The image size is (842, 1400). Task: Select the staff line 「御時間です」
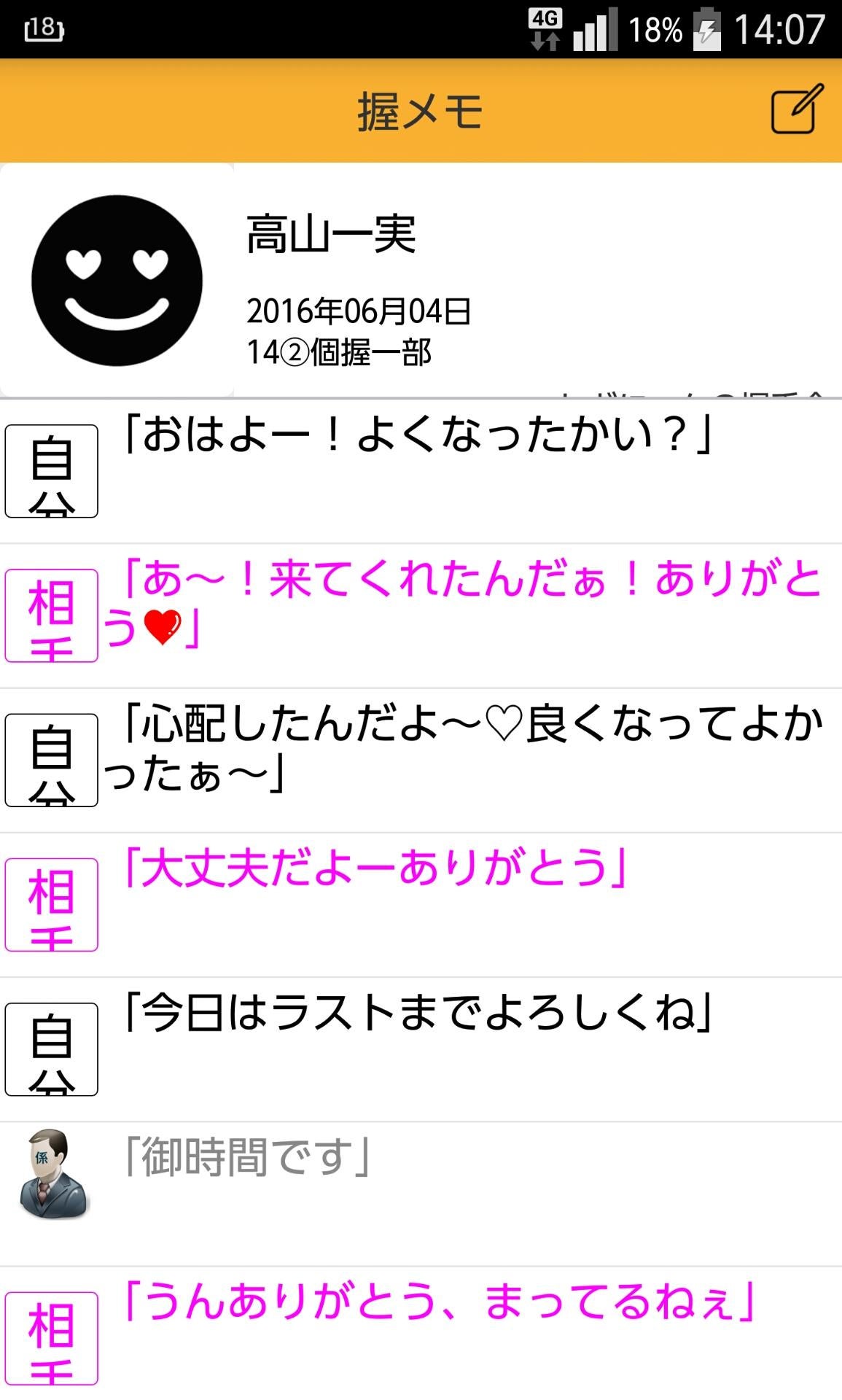[x=248, y=1157]
